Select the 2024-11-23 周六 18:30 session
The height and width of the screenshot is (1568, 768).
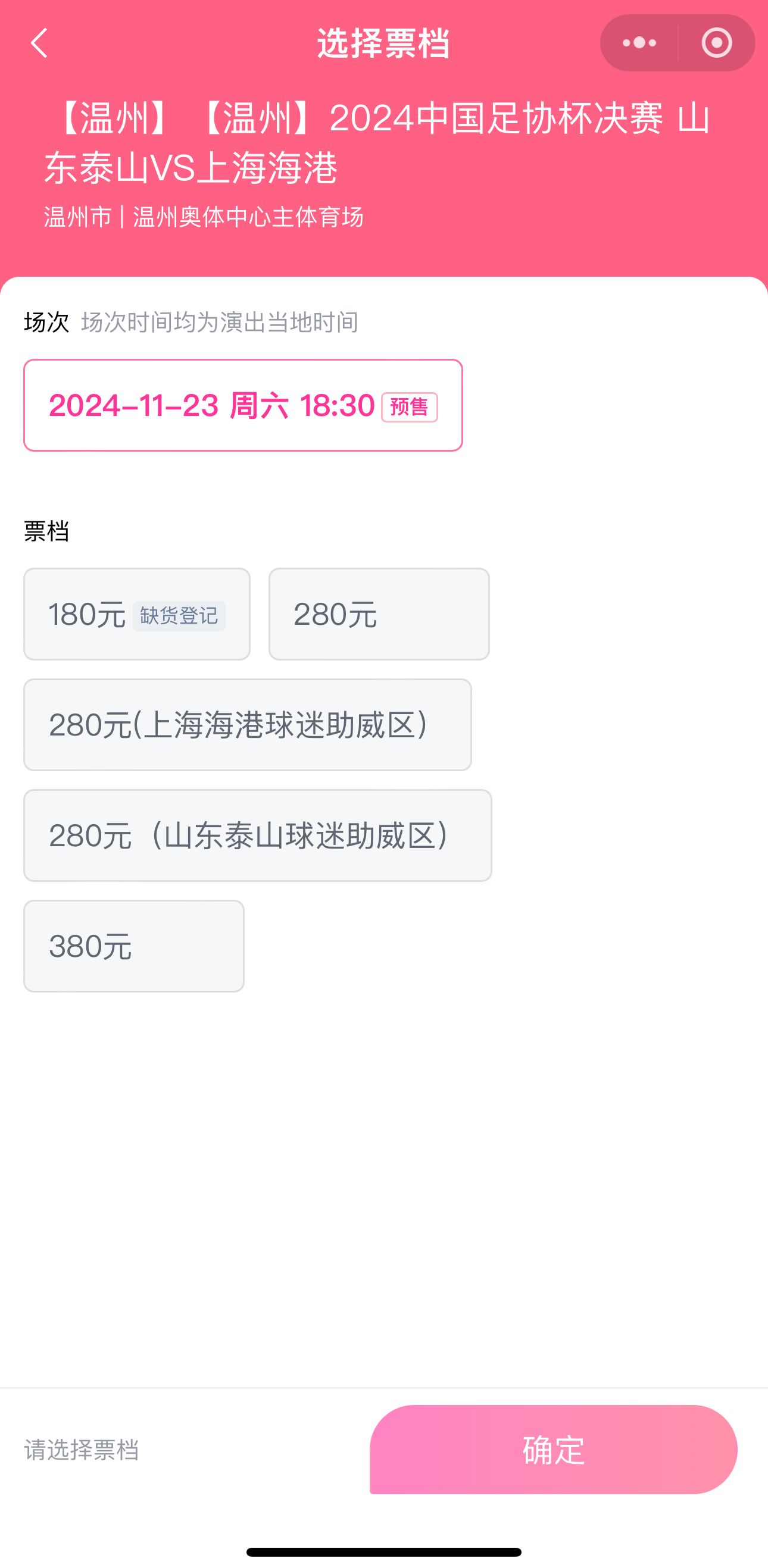(x=243, y=405)
